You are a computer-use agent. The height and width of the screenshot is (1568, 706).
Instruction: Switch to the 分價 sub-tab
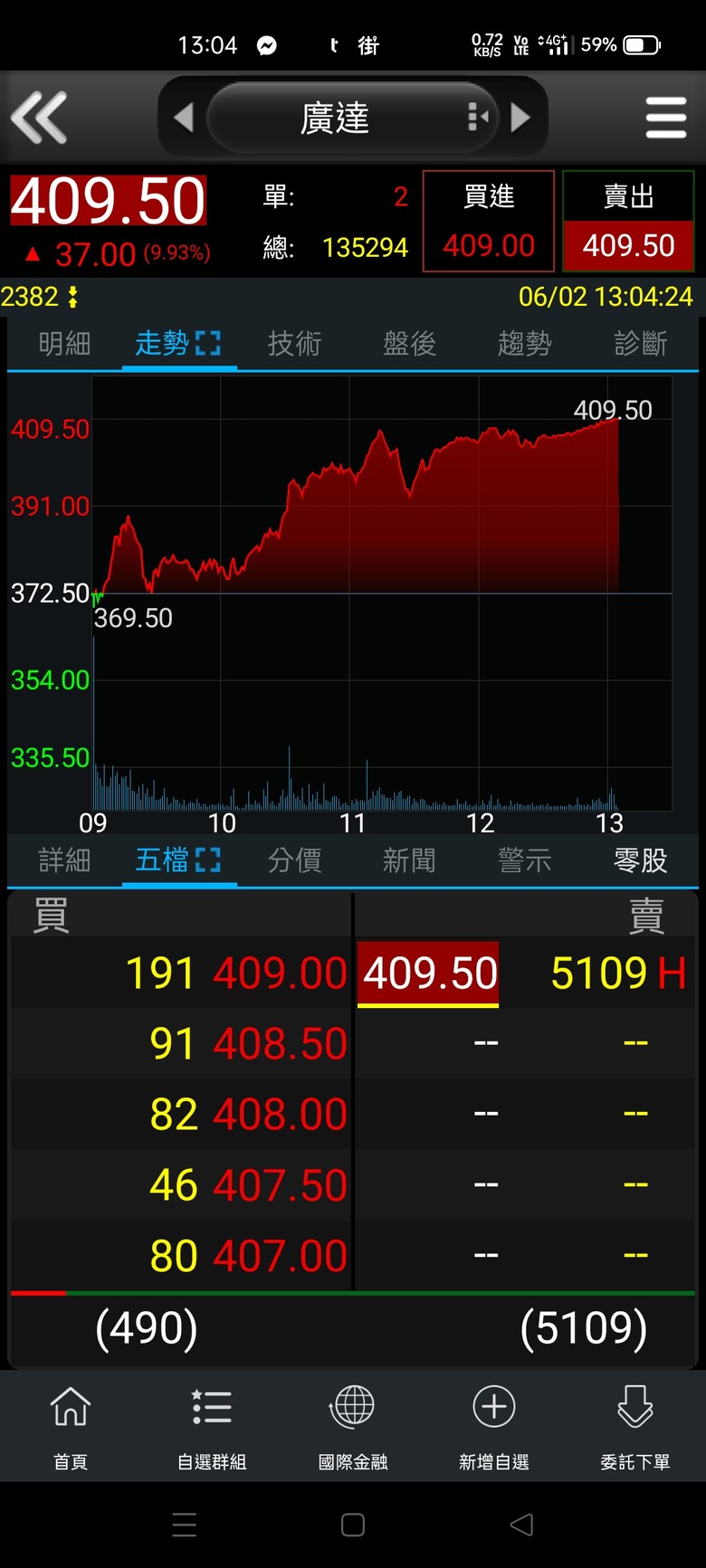294,860
